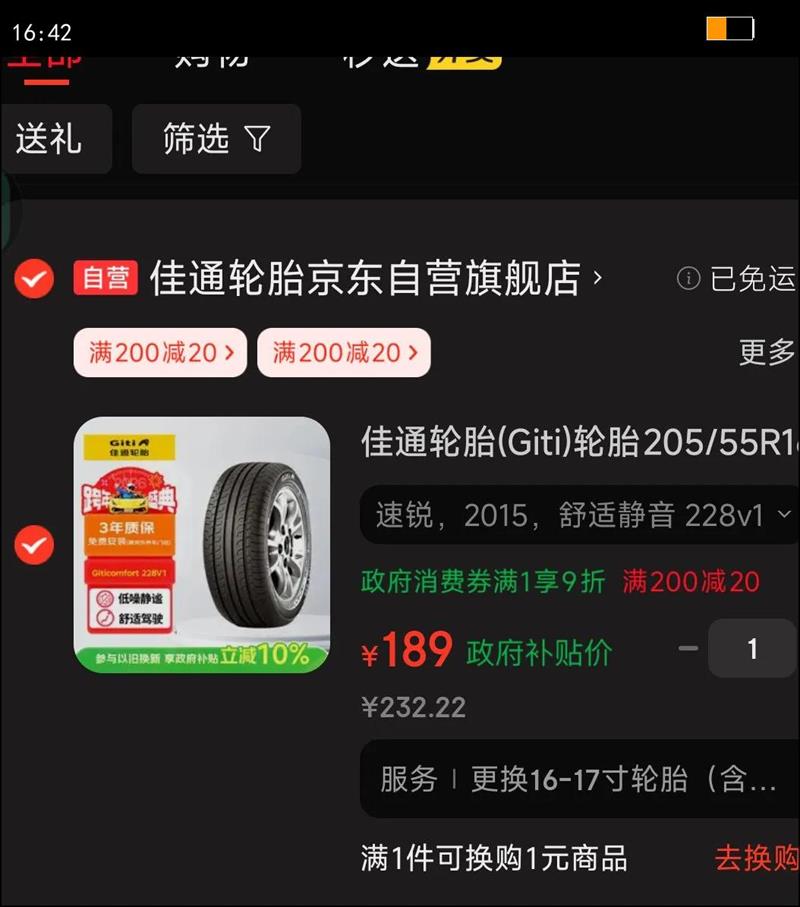Switch to the 全部 tab

[45, 58]
